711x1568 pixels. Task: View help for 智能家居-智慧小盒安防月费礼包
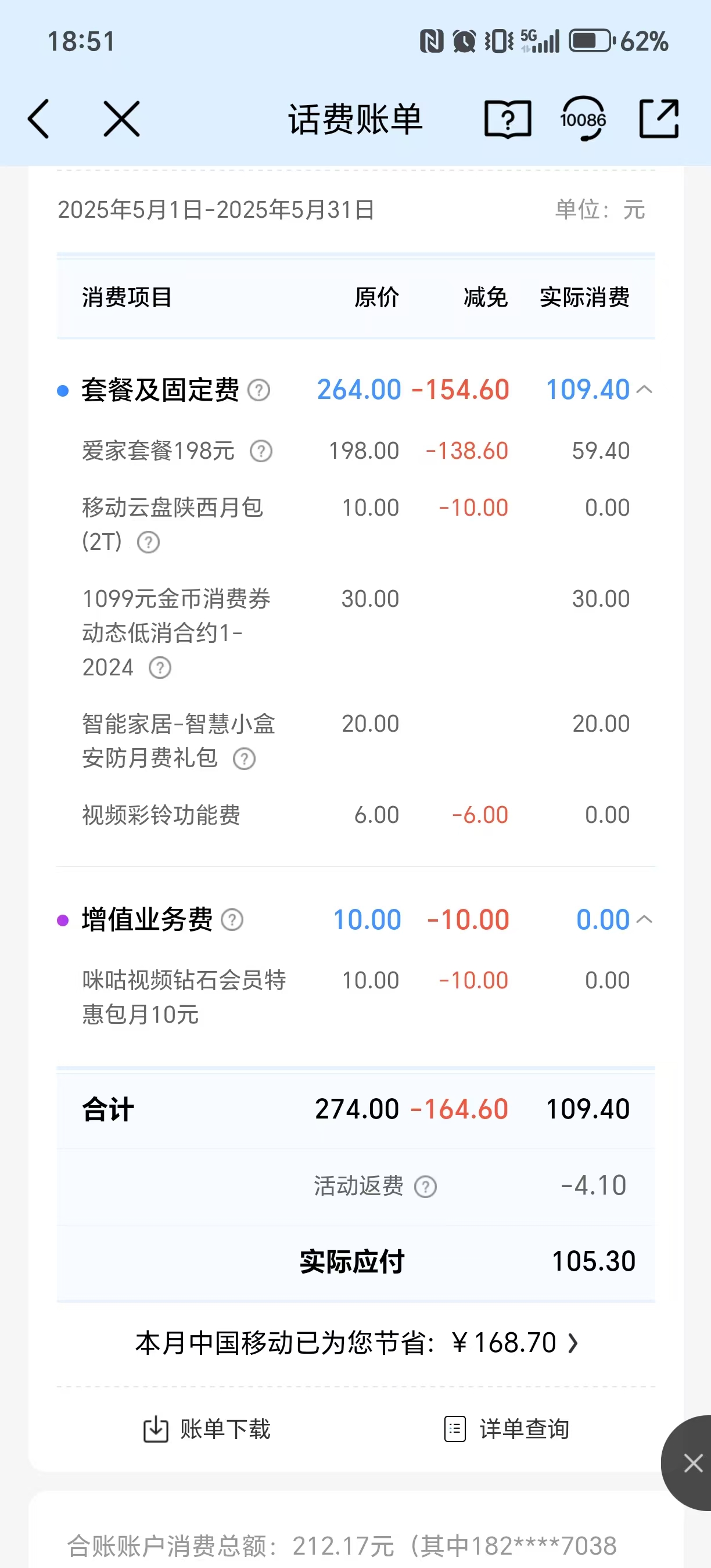click(x=244, y=759)
